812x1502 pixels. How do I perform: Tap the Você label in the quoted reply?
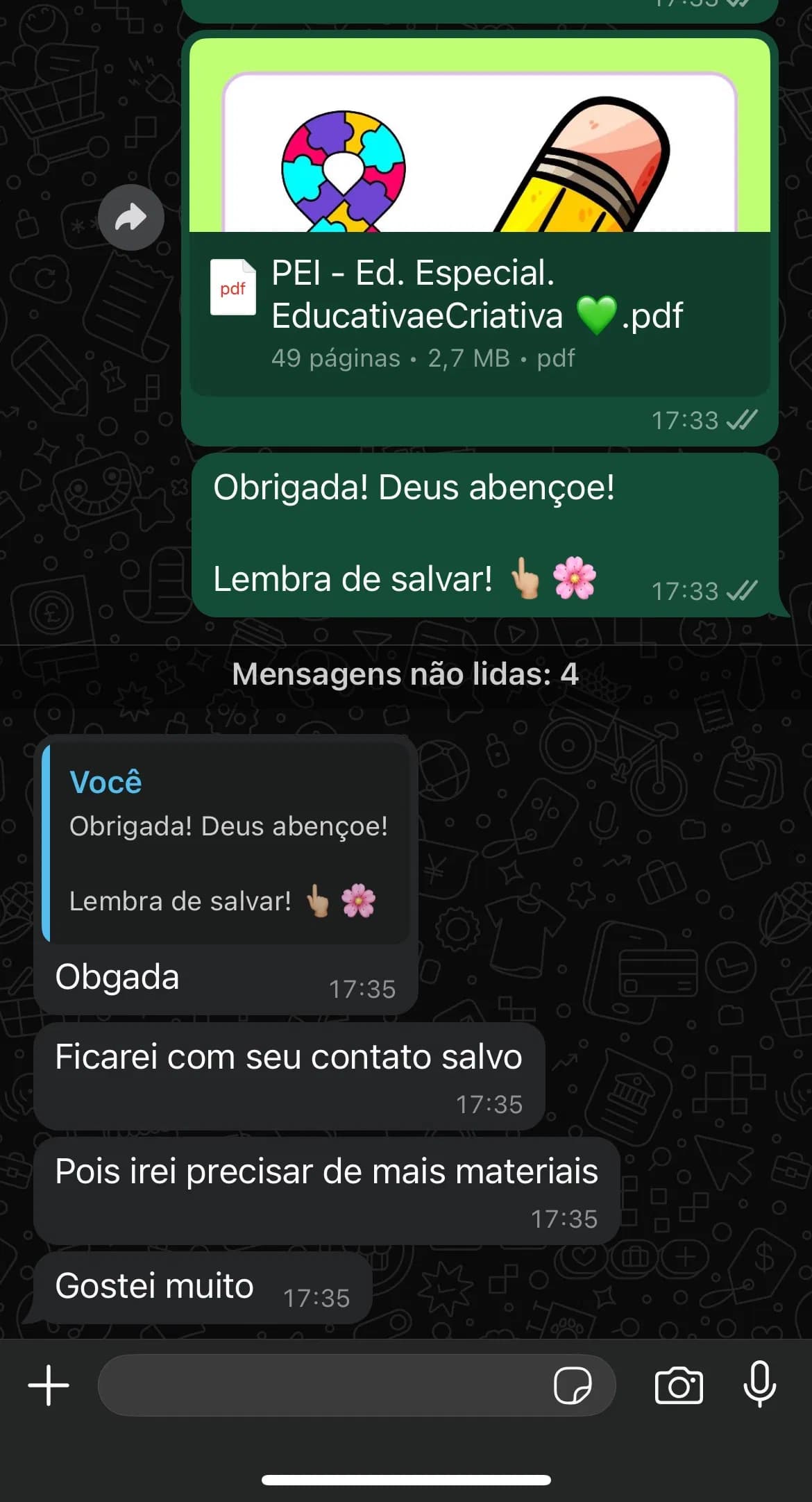point(105,782)
